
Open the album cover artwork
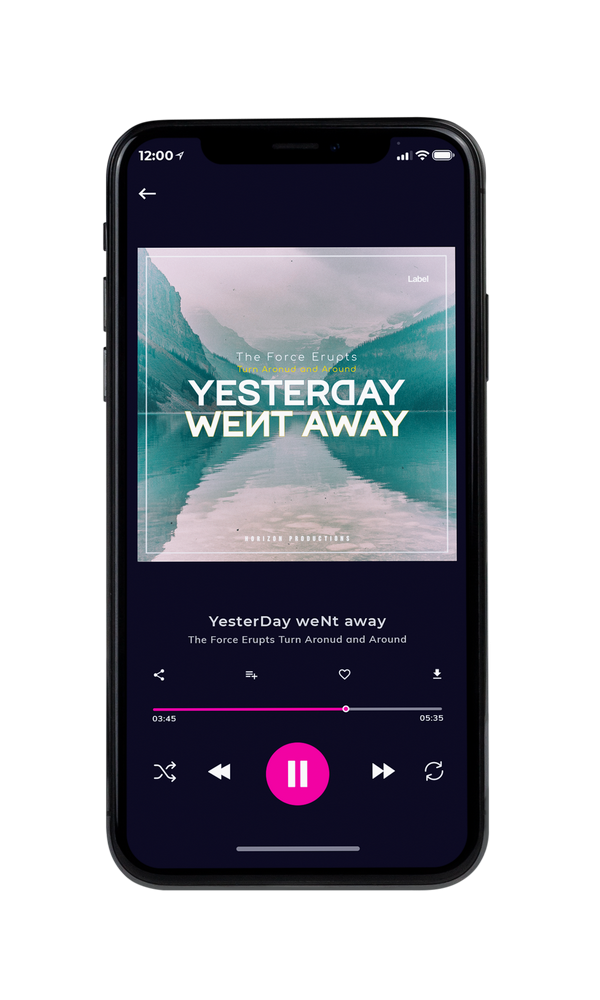[x=296, y=404]
